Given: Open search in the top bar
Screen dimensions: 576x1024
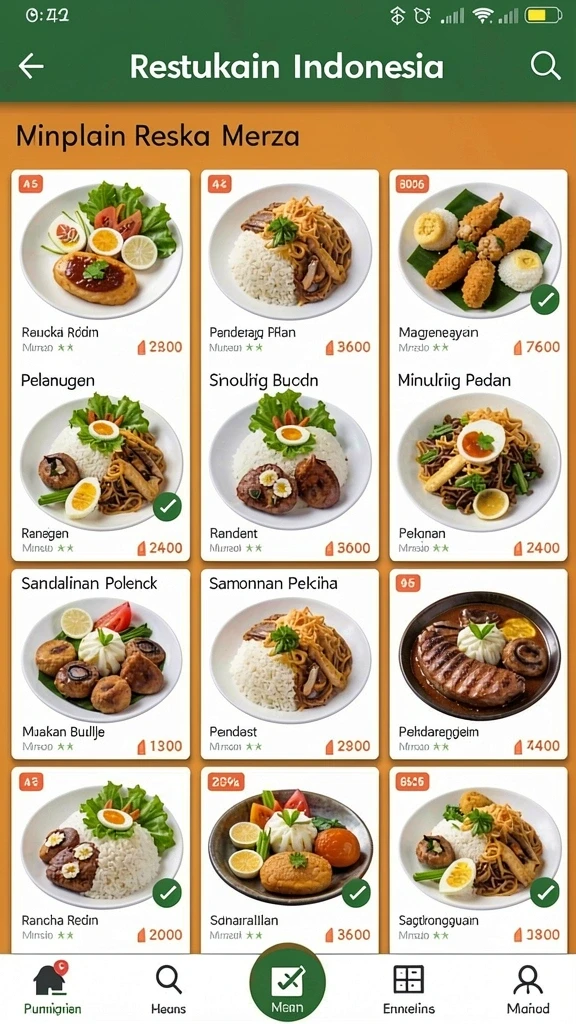Looking at the screenshot, I should click(x=545, y=66).
